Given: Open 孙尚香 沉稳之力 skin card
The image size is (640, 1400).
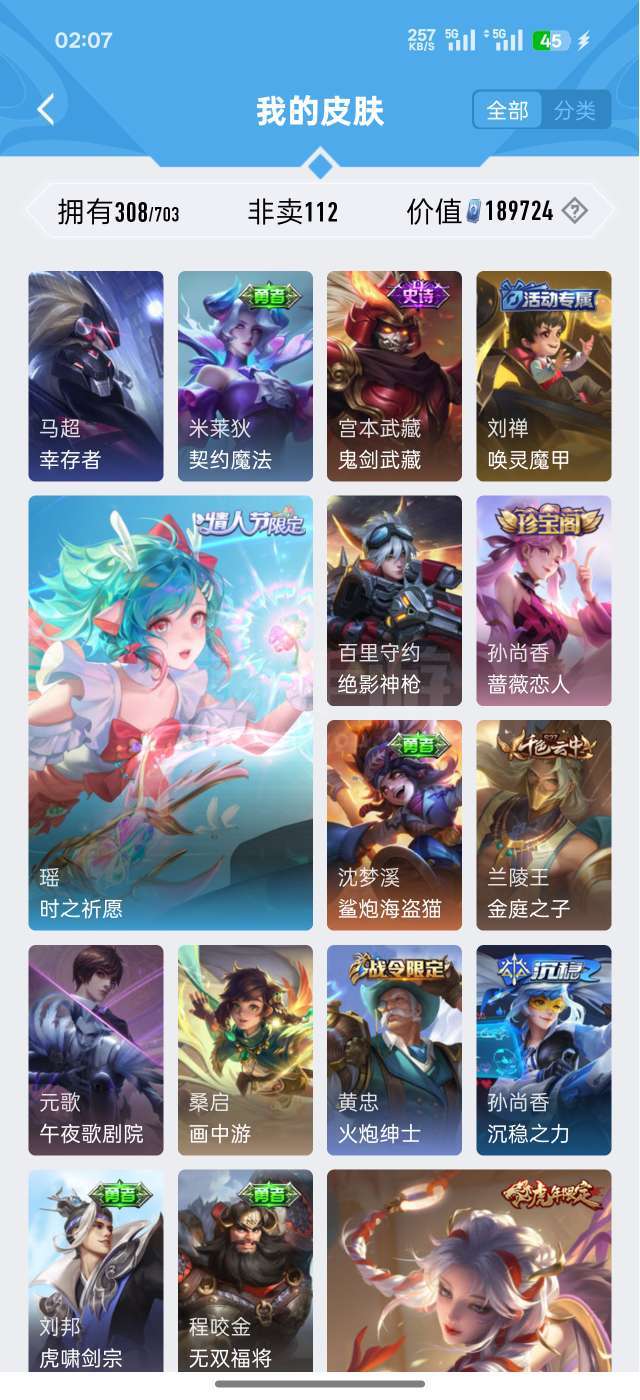Looking at the screenshot, I should [544, 1050].
